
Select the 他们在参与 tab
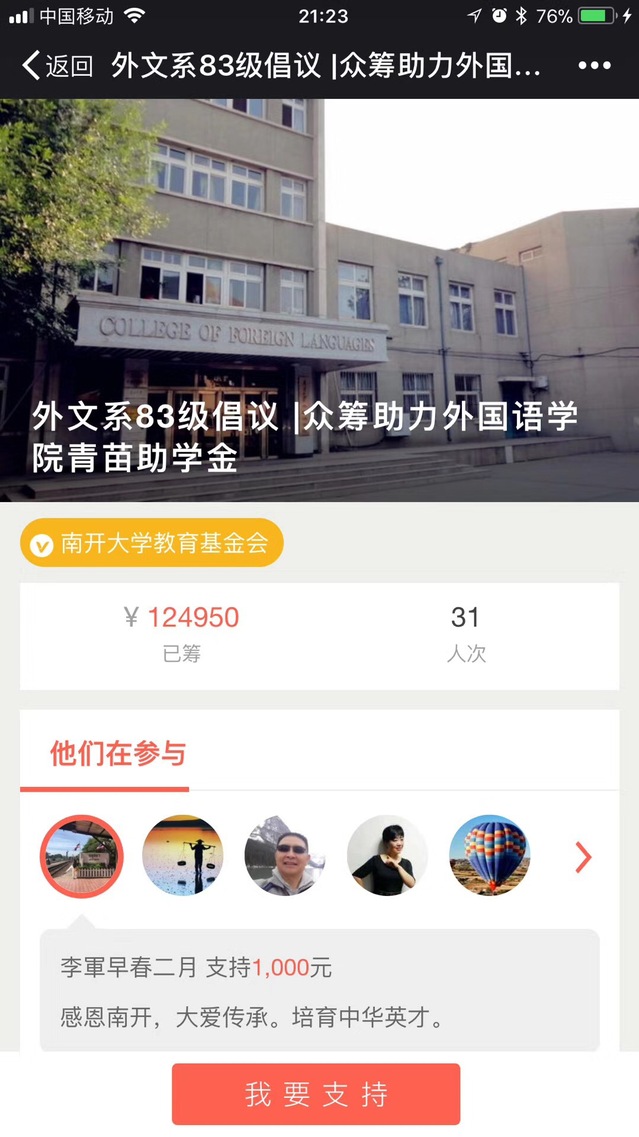[x=118, y=754]
